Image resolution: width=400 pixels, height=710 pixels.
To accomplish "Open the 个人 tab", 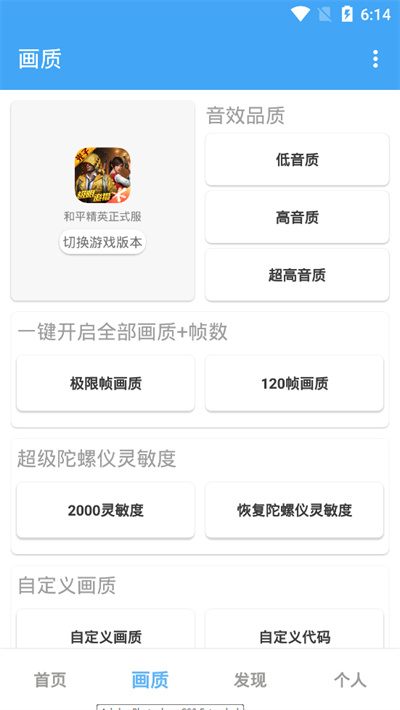I will click(x=350, y=680).
